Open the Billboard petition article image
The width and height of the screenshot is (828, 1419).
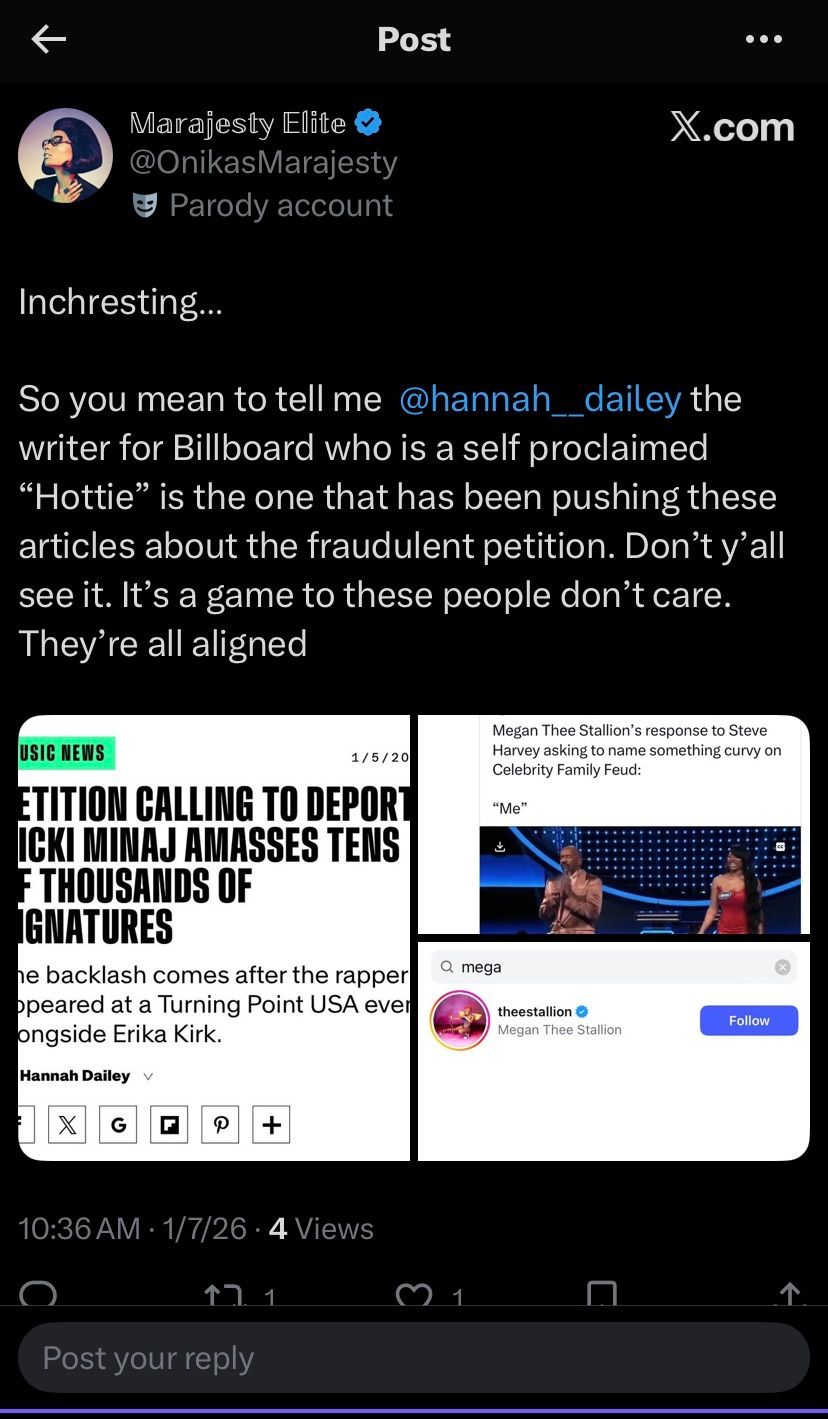[x=214, y=937]
